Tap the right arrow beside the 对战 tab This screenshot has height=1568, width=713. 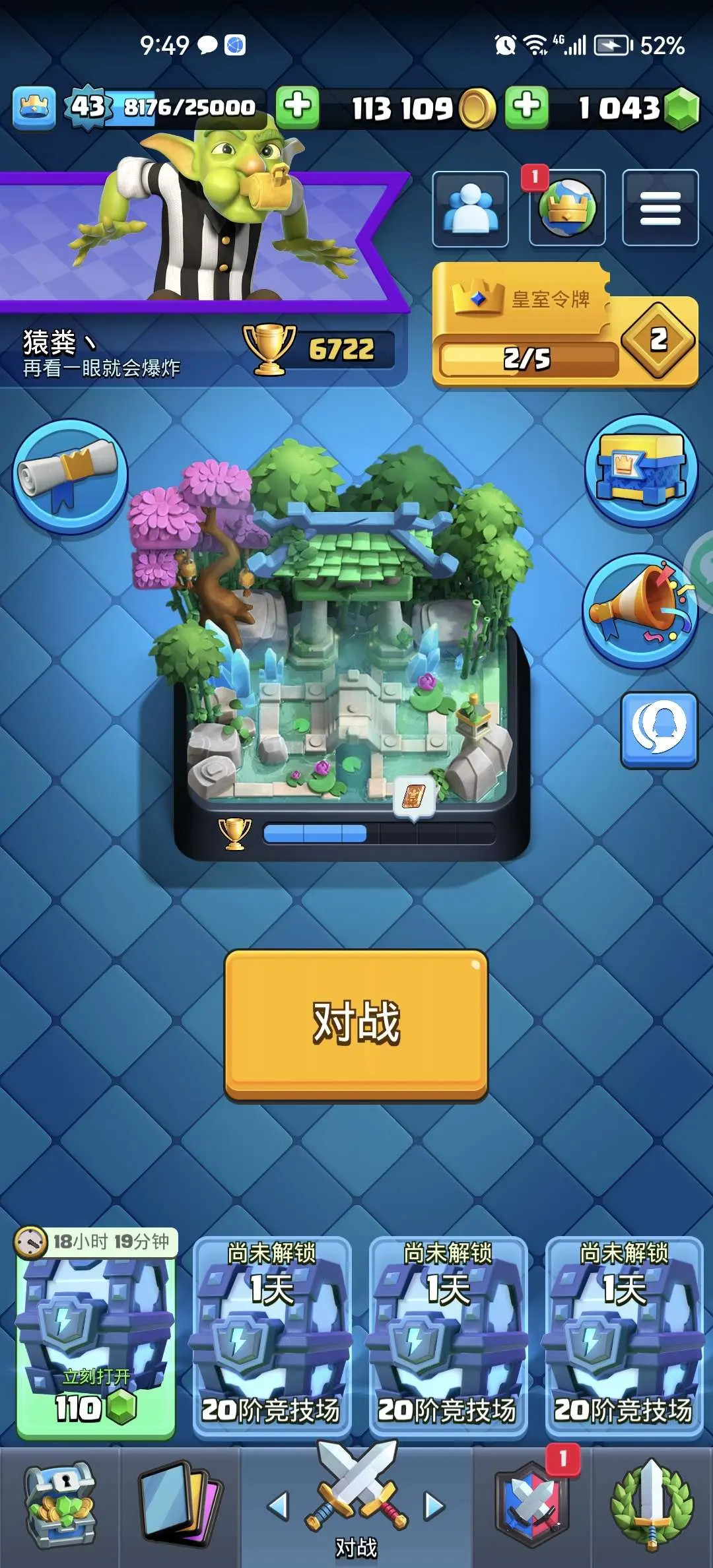point(434,1506)
